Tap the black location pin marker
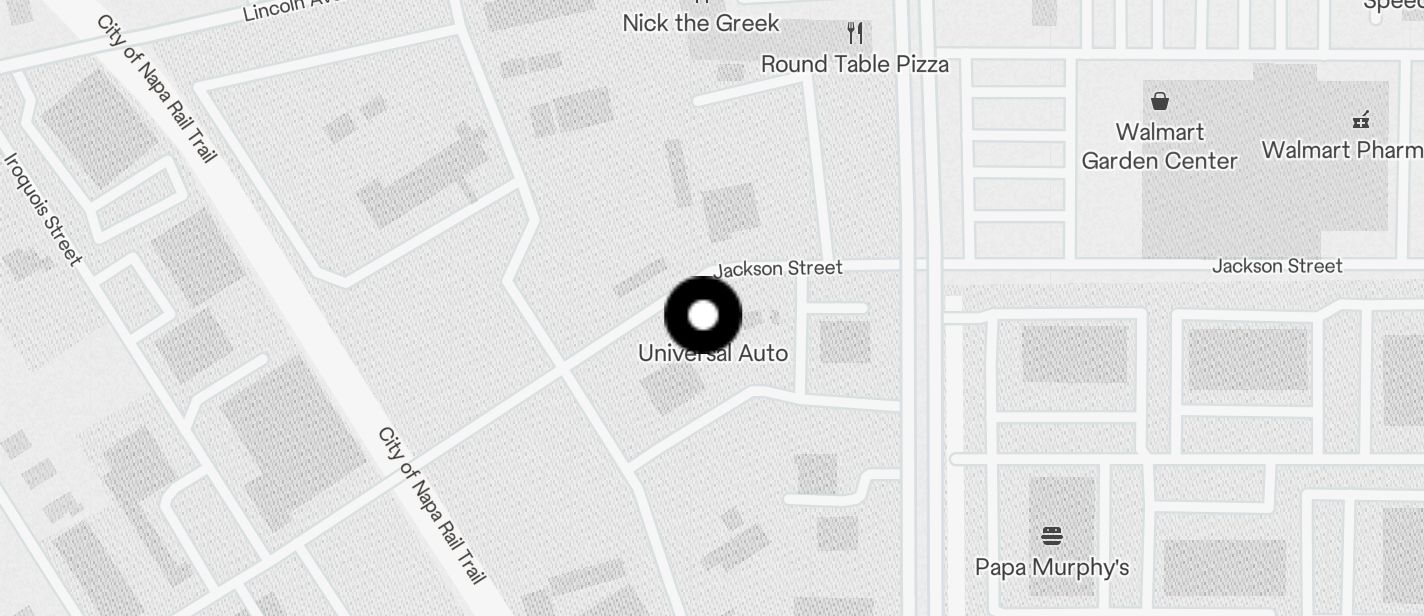 [x=703, y=315]
